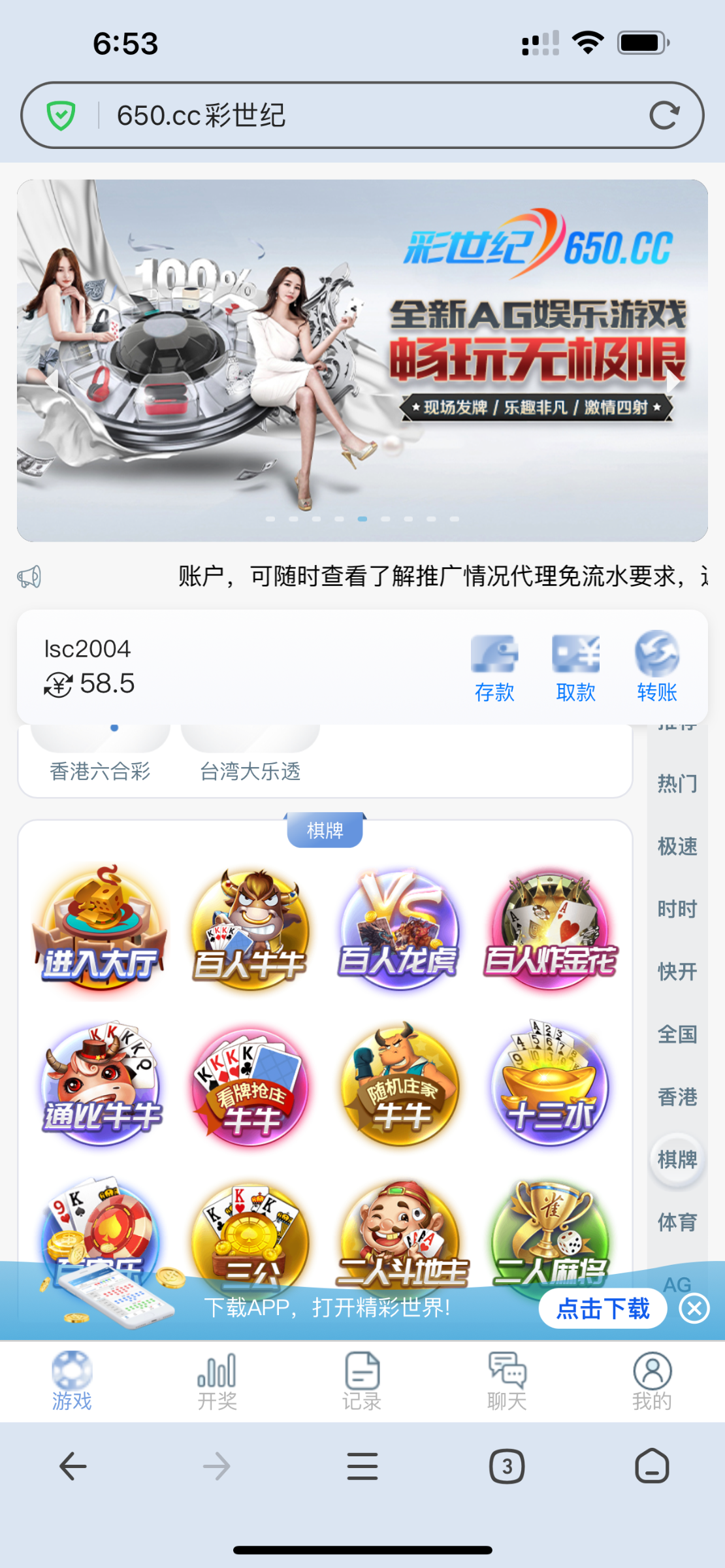The image size is (725, 1568).
Task: Open 取款 withdrawal
Action: click(x=575, y=666)
